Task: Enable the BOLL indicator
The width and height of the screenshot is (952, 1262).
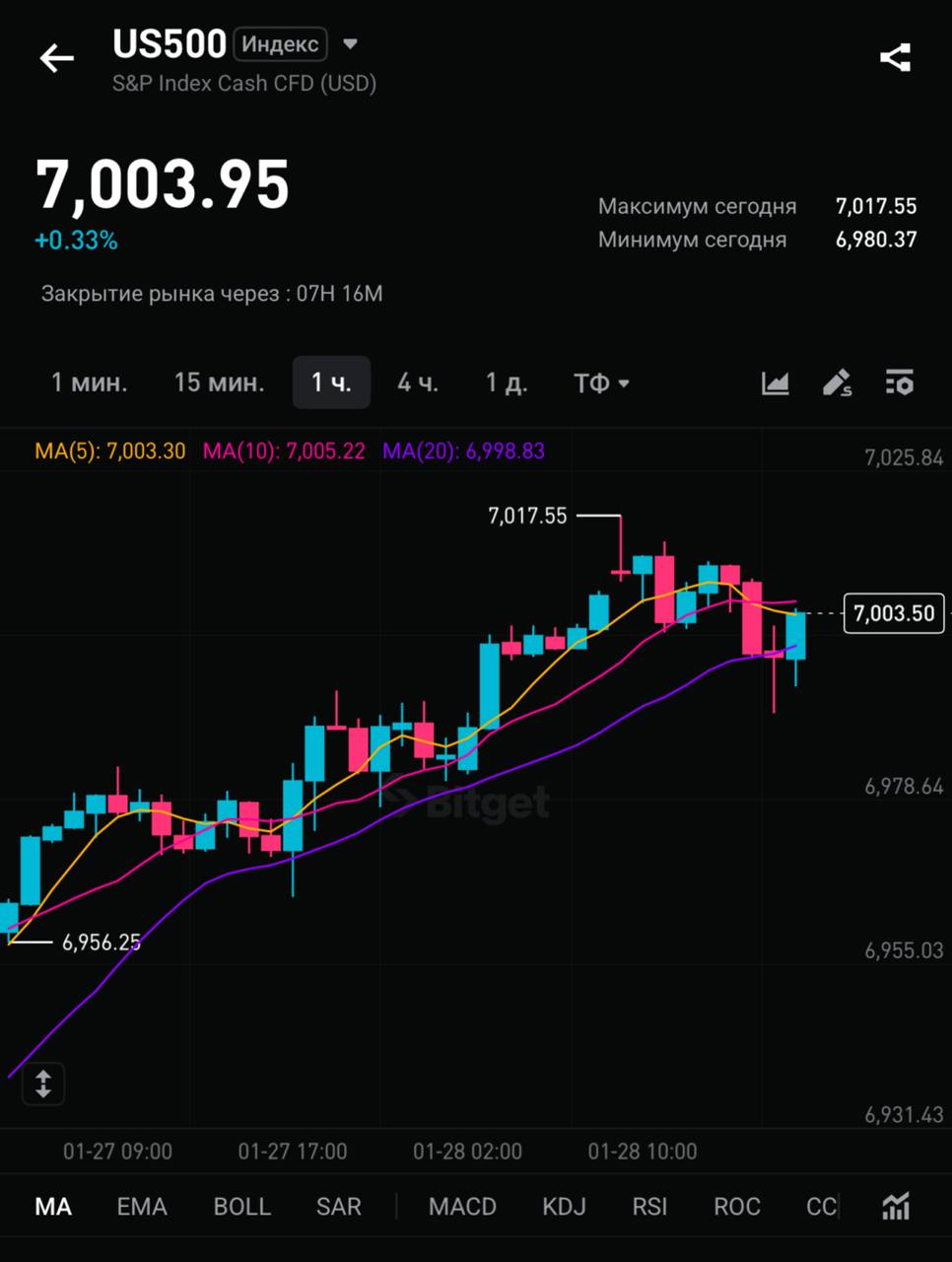Action: coord(241,1207)
